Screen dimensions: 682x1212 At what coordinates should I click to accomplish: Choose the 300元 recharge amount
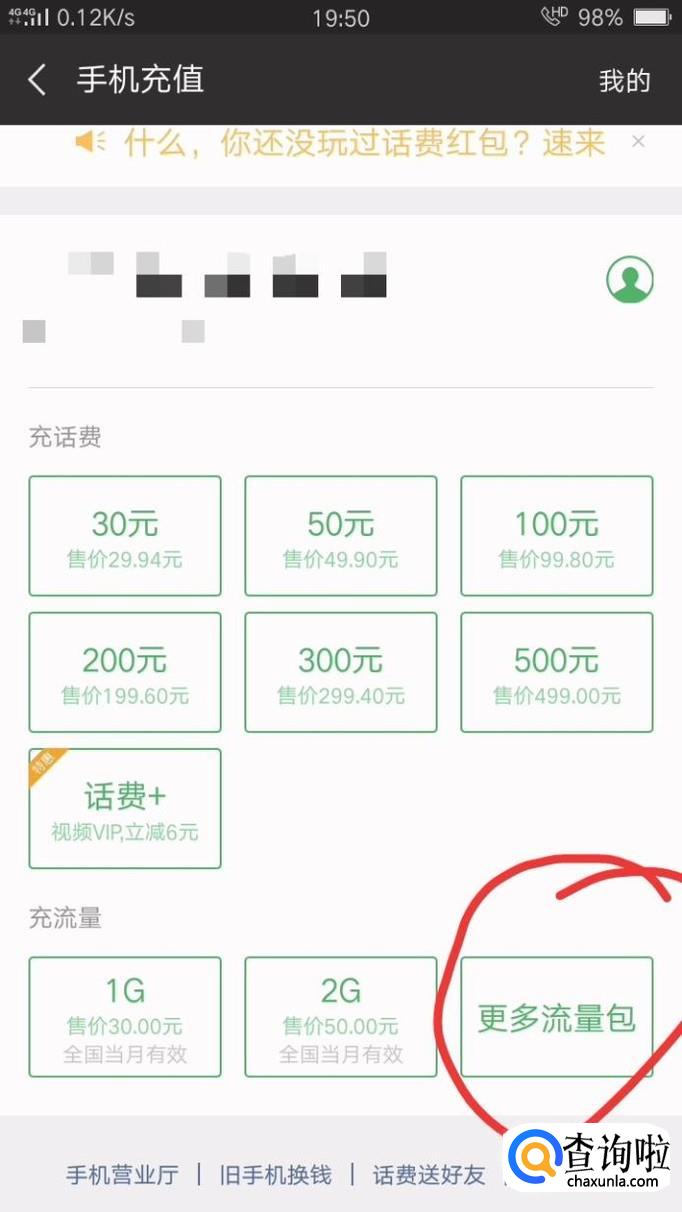[341, 672]
